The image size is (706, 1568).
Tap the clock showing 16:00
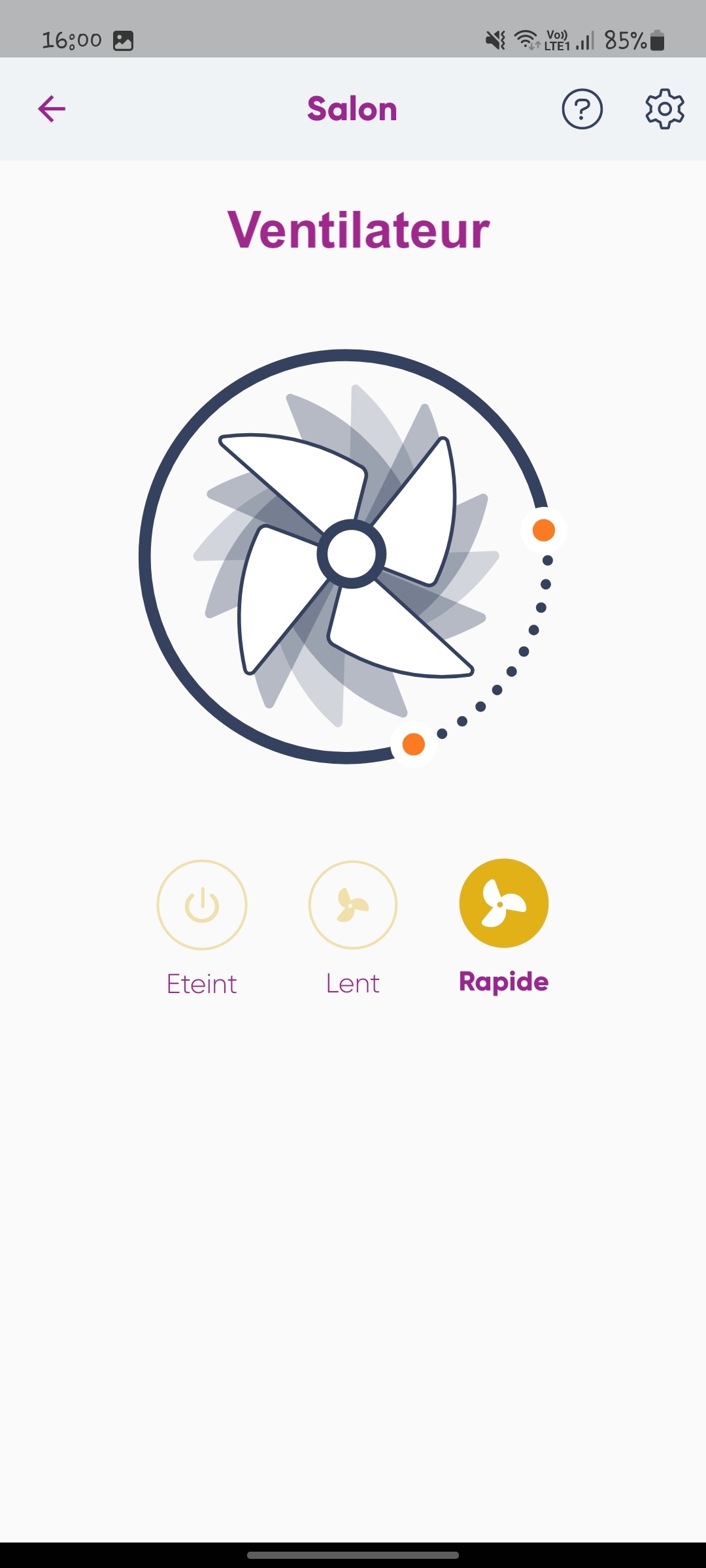click(x=72, y=39)
